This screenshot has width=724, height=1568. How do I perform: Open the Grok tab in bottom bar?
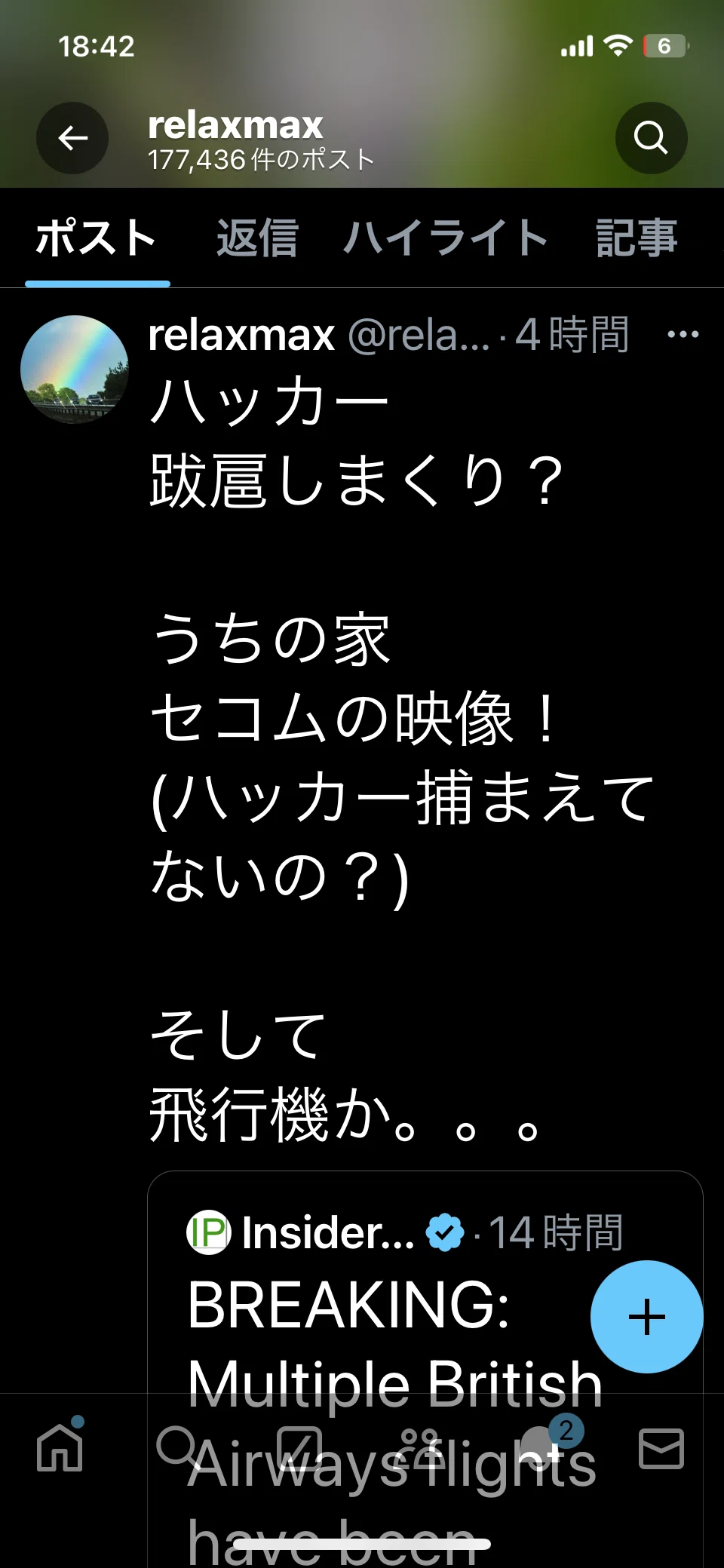point(299,1447)
